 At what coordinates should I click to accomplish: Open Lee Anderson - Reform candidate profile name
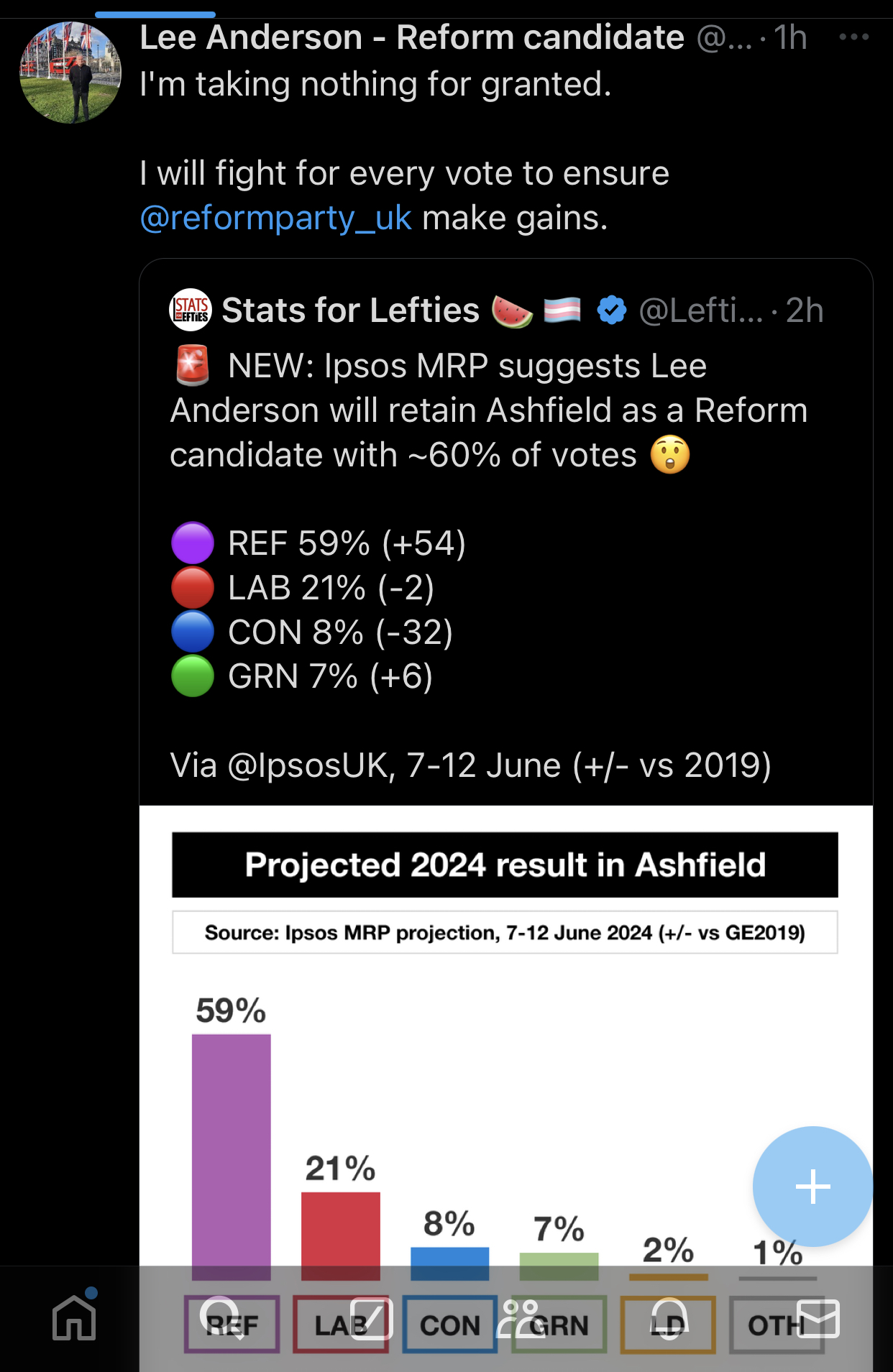[411, 37]
